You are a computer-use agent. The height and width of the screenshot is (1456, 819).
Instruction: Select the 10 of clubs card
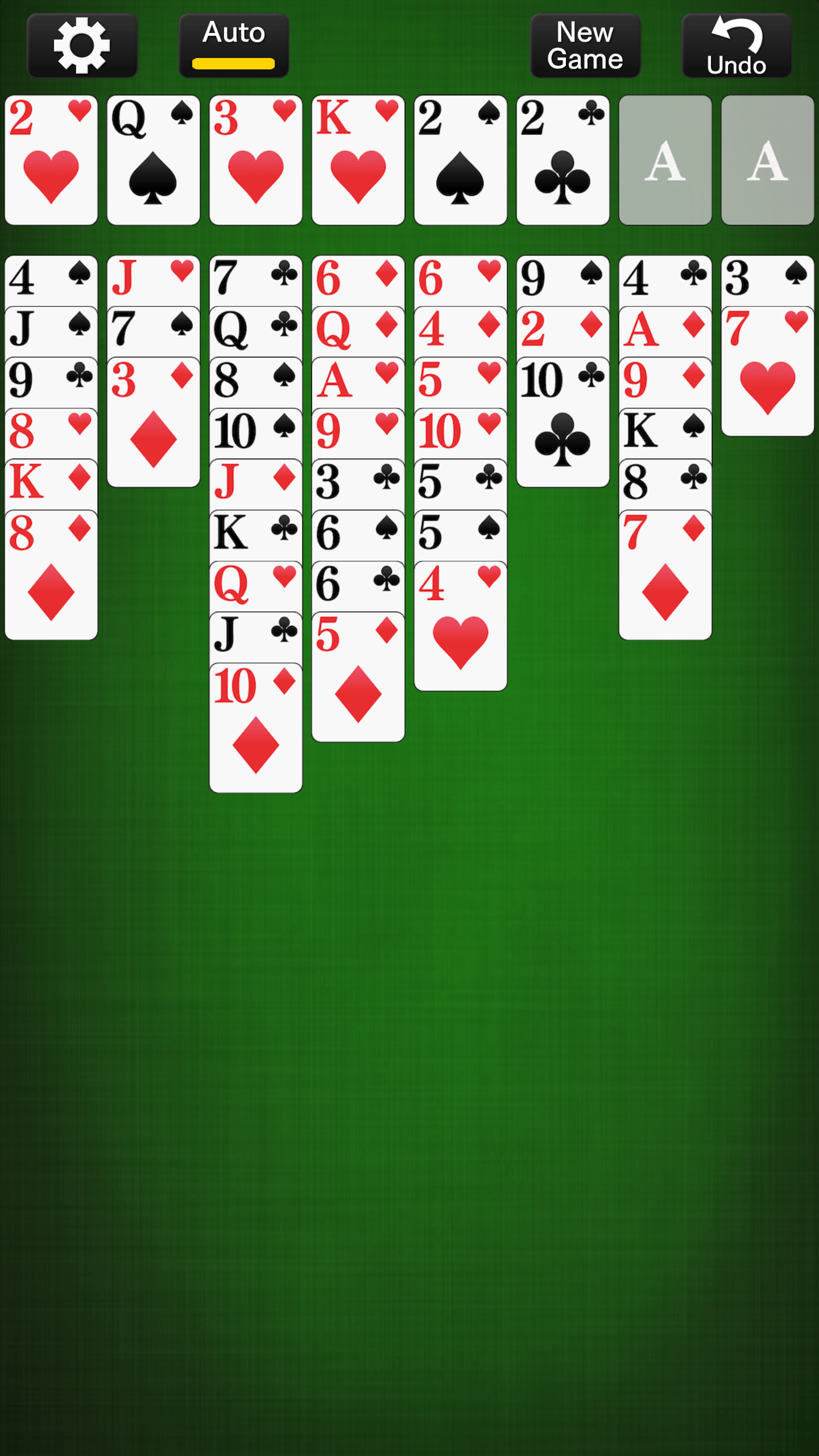(x=563, y=423)
